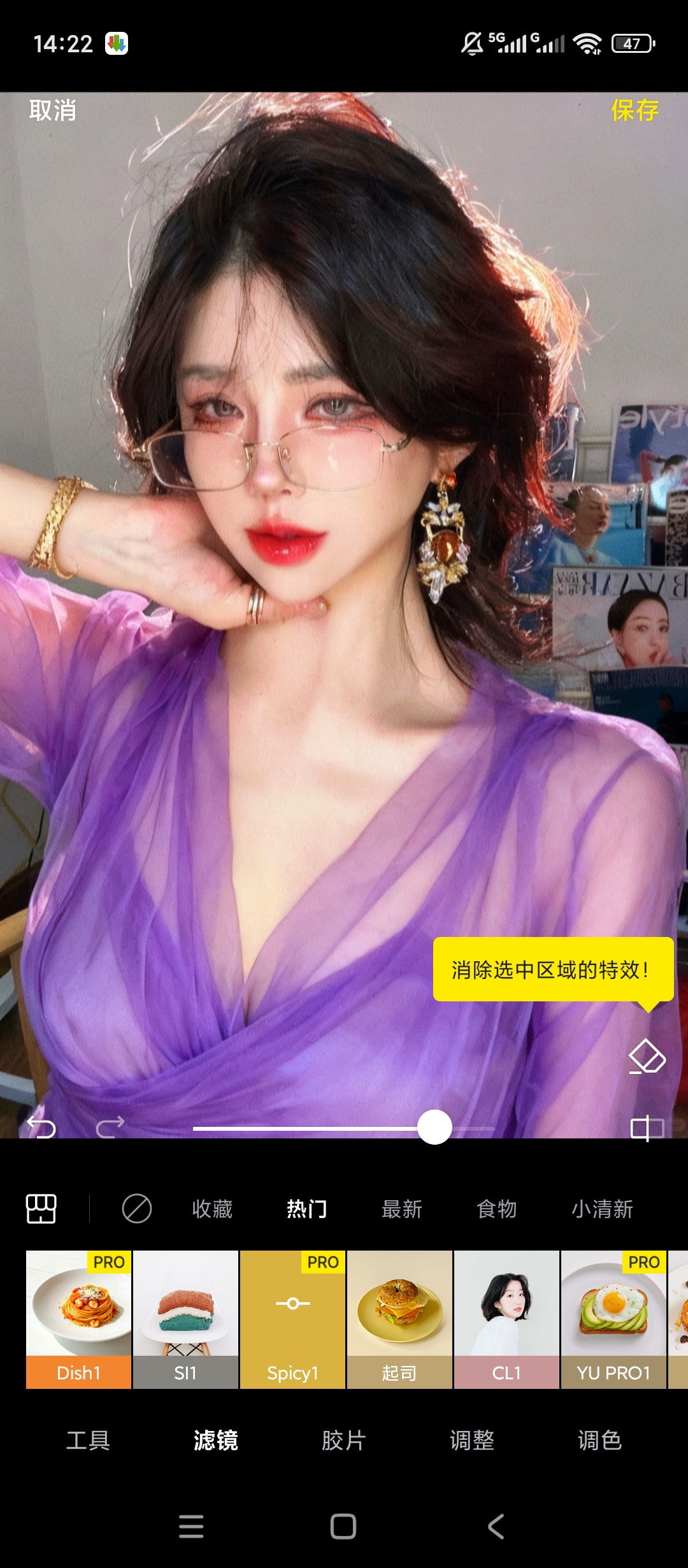Apply the 起司 filter
This screenshot has width=688, height=1568.
tap(399, 1319)
